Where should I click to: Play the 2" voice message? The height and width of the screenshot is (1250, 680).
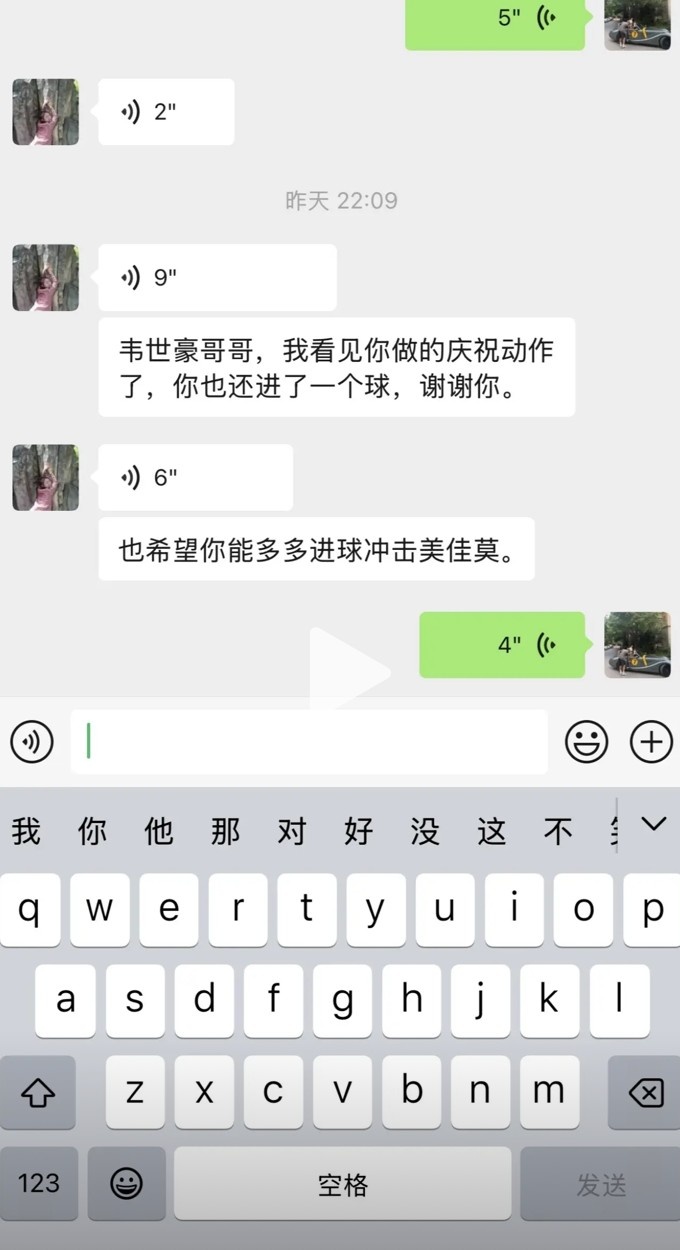(166, 112)
